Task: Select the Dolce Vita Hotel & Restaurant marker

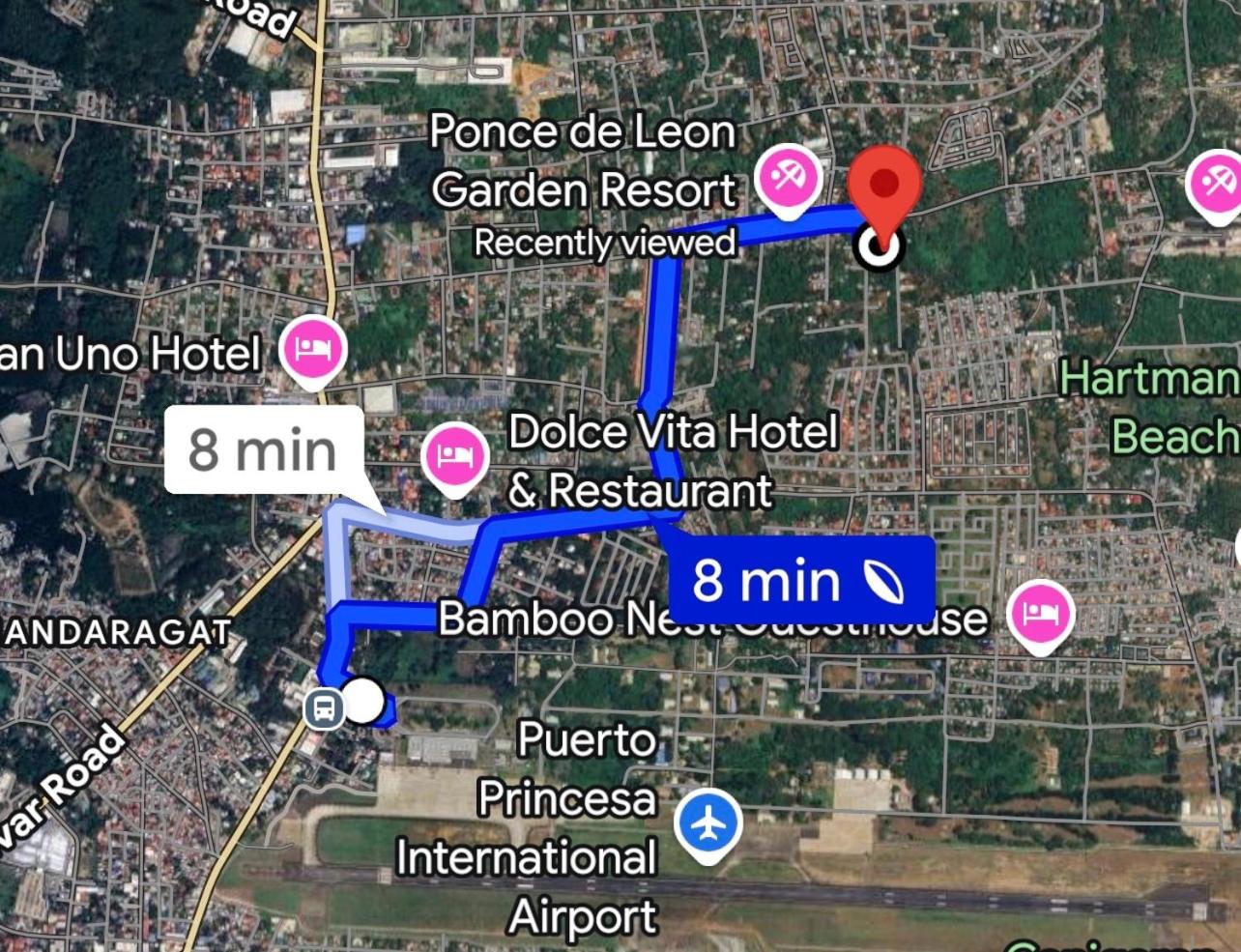Action: pyautogui.click(x=455, y=455)
